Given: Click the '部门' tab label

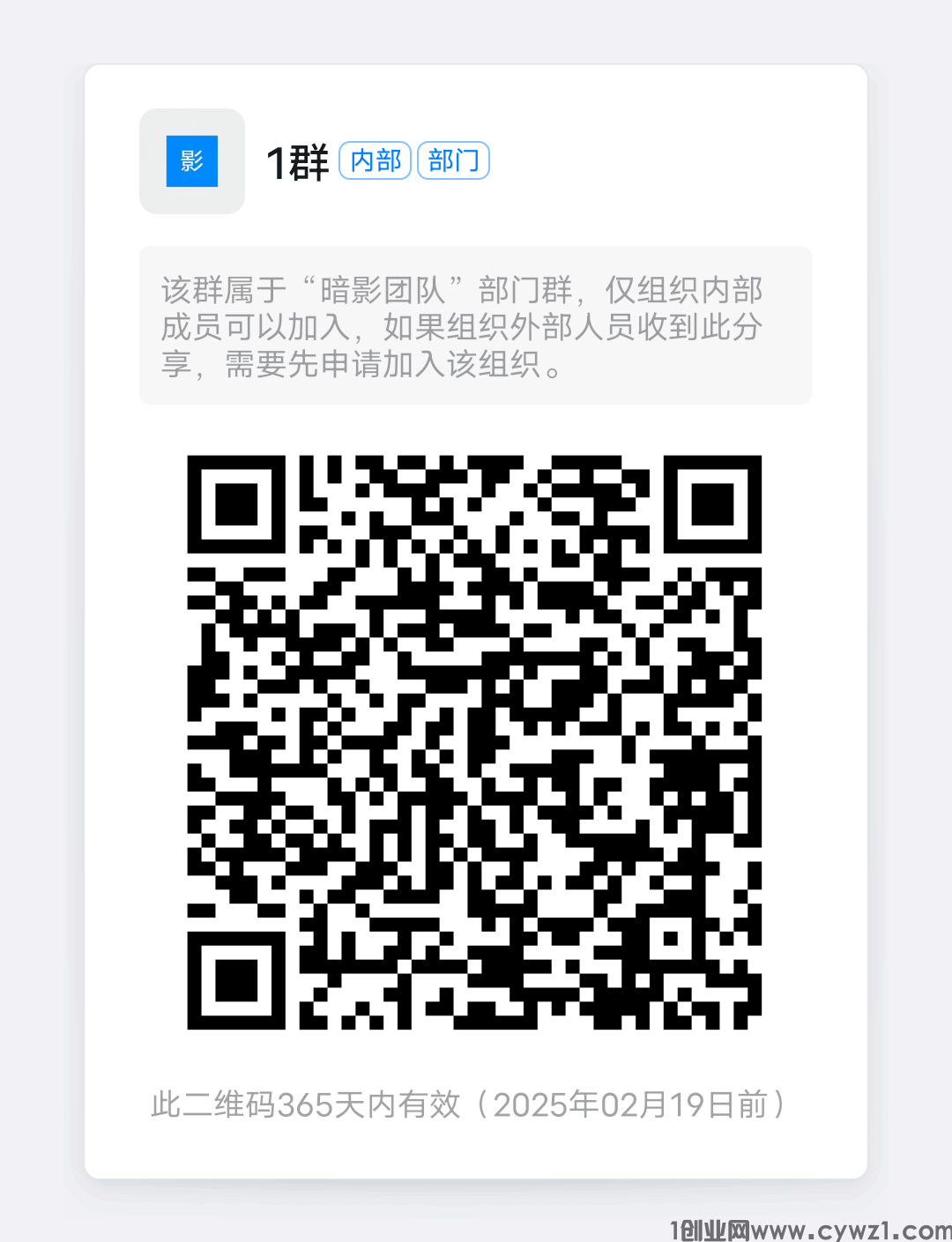Looking at the screenshot, I should pyautogui.click(x=452, y=160).
